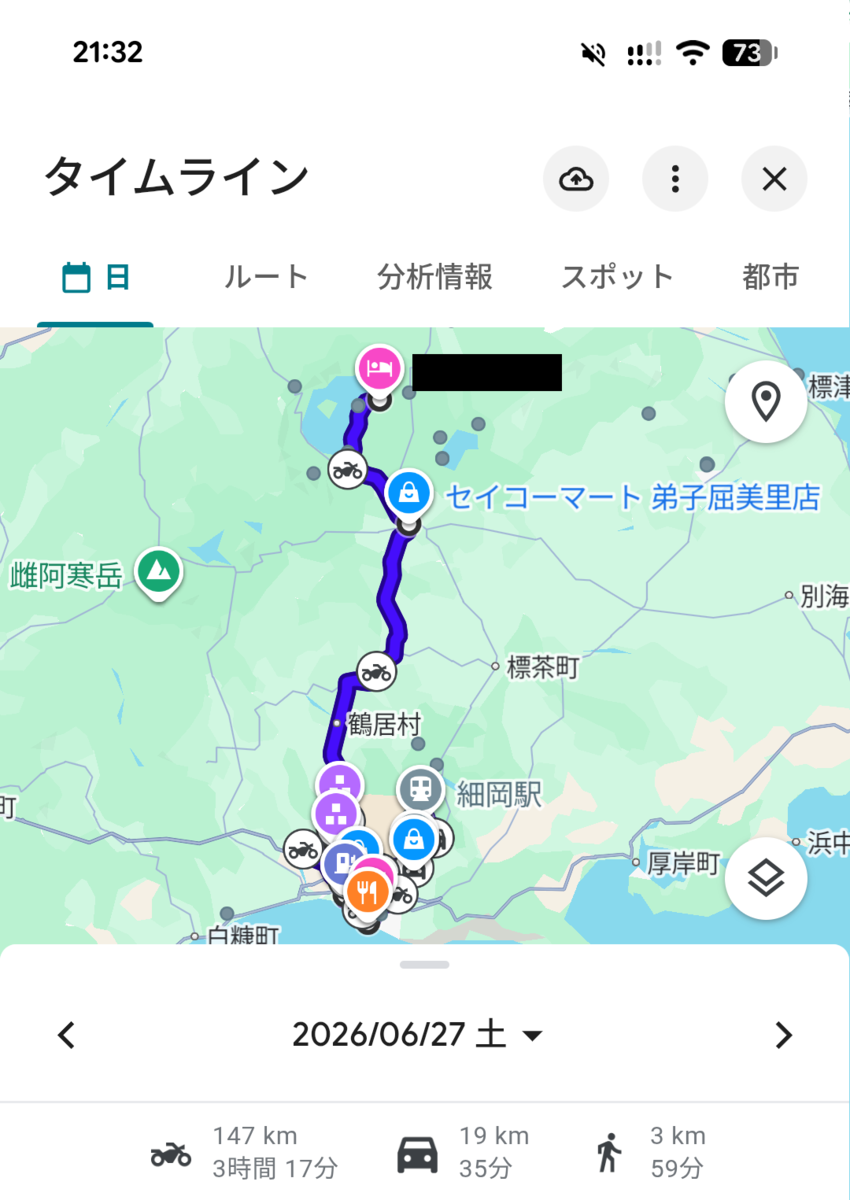Open the map layers button
This screenshot has height=1200, width=850.
766,879
